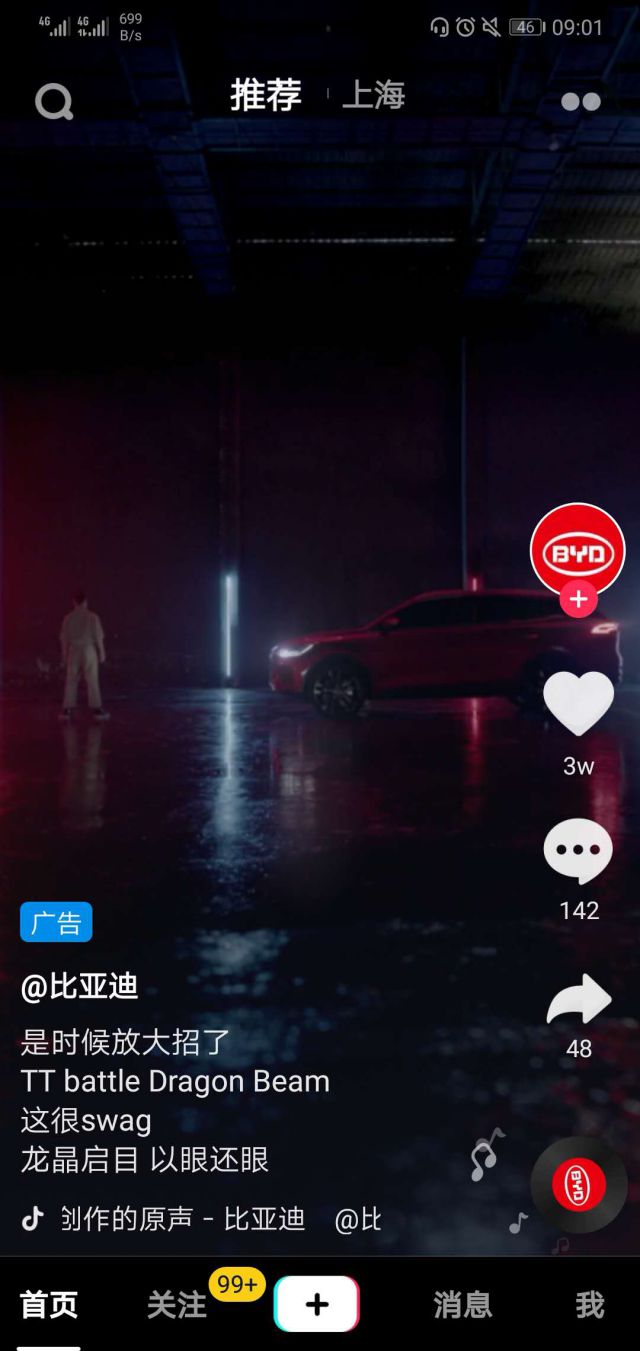
Task: Share this video via arrow icon
Action: coord(578,999)
